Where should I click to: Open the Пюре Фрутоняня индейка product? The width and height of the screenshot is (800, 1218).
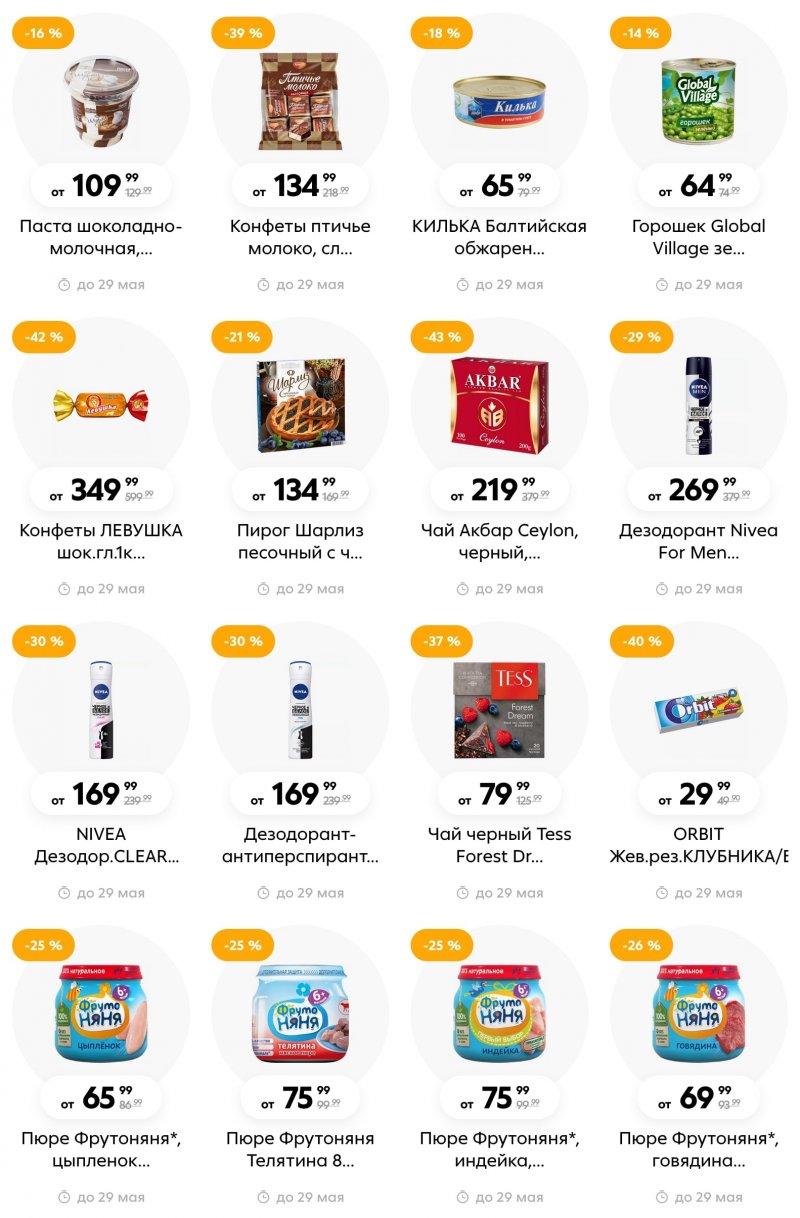[x=499, y=1016]
